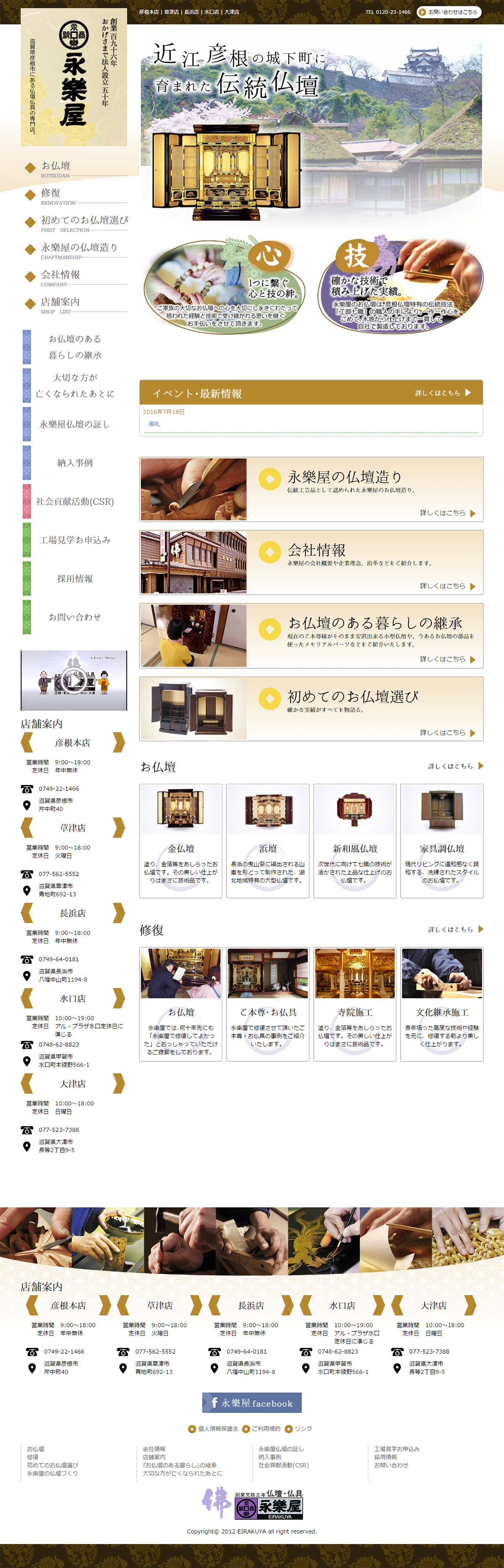The height and width of the screenshot is (1568, 504).
Task: Open 工場見学お申込み sidebar link
Action: [74, 540]
